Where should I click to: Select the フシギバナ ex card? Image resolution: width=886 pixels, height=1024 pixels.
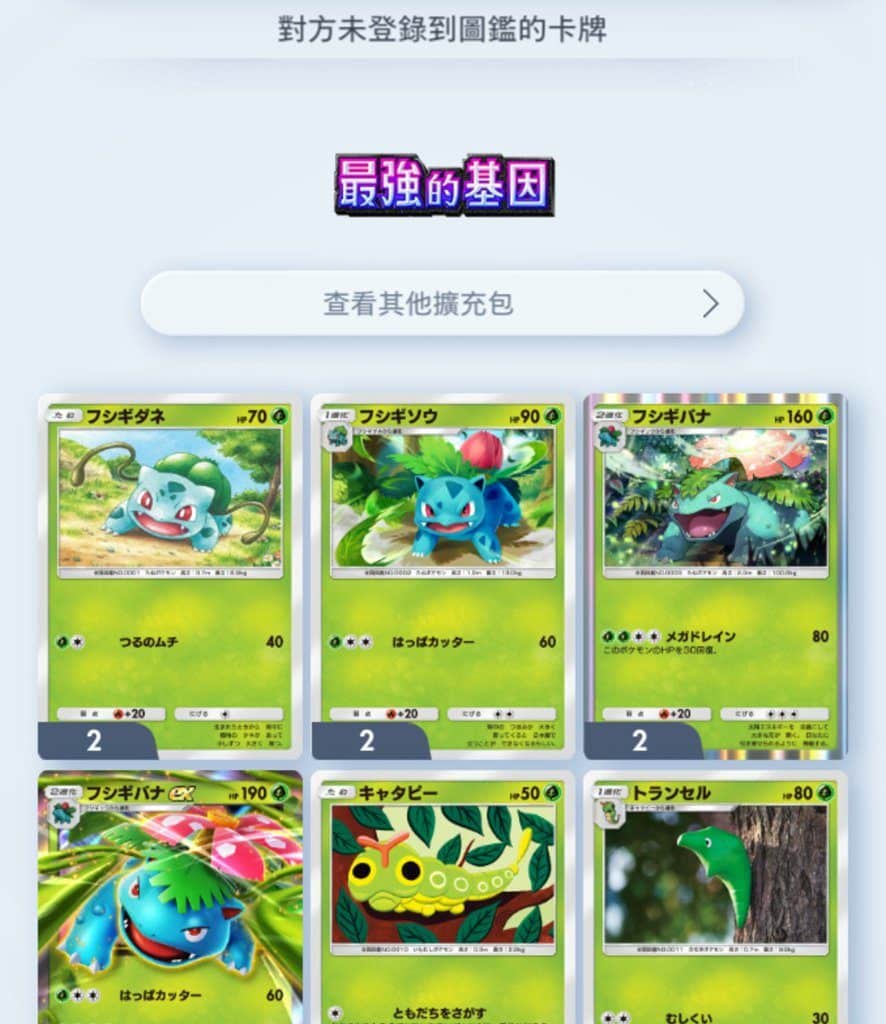tap(170, 897)
